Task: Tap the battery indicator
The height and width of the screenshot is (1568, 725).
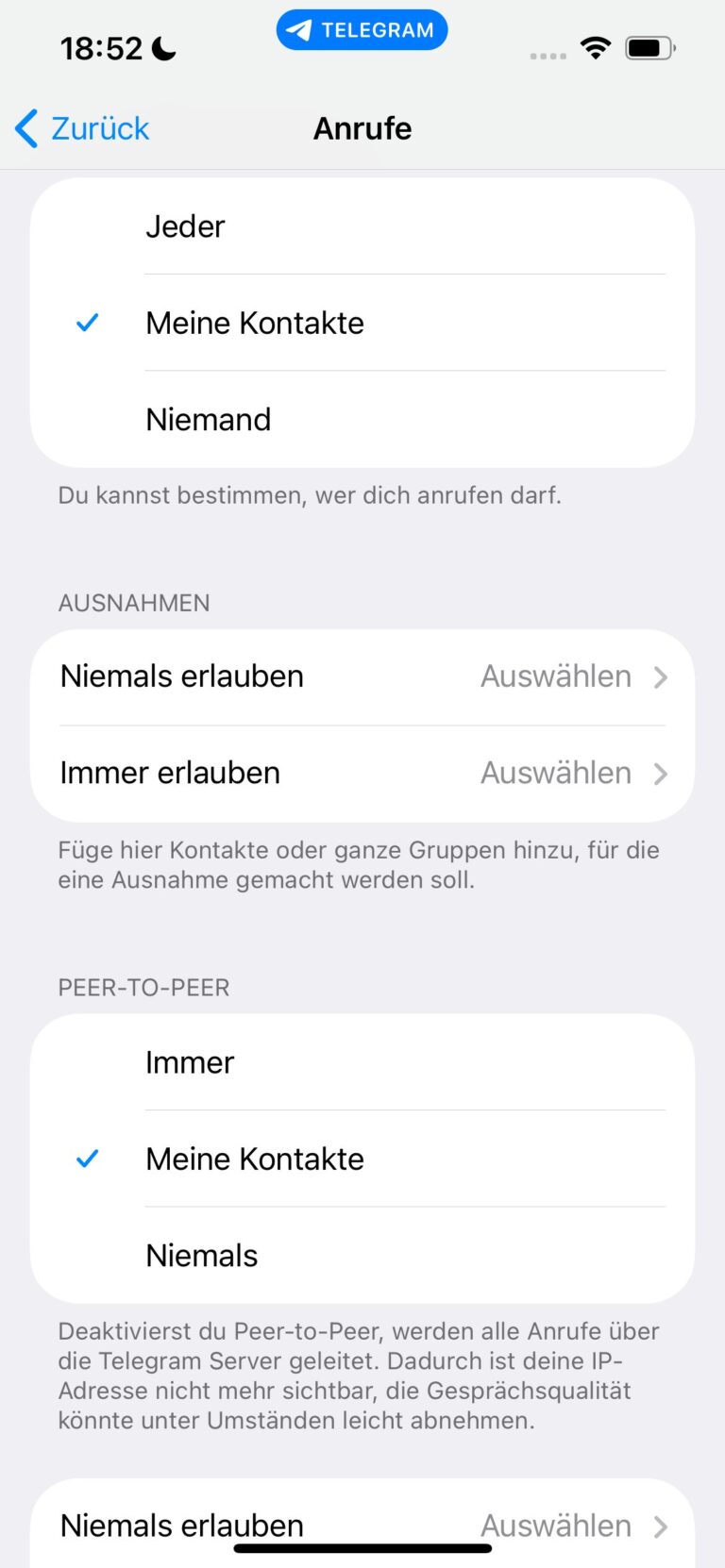Action: (x=648, y=47)
